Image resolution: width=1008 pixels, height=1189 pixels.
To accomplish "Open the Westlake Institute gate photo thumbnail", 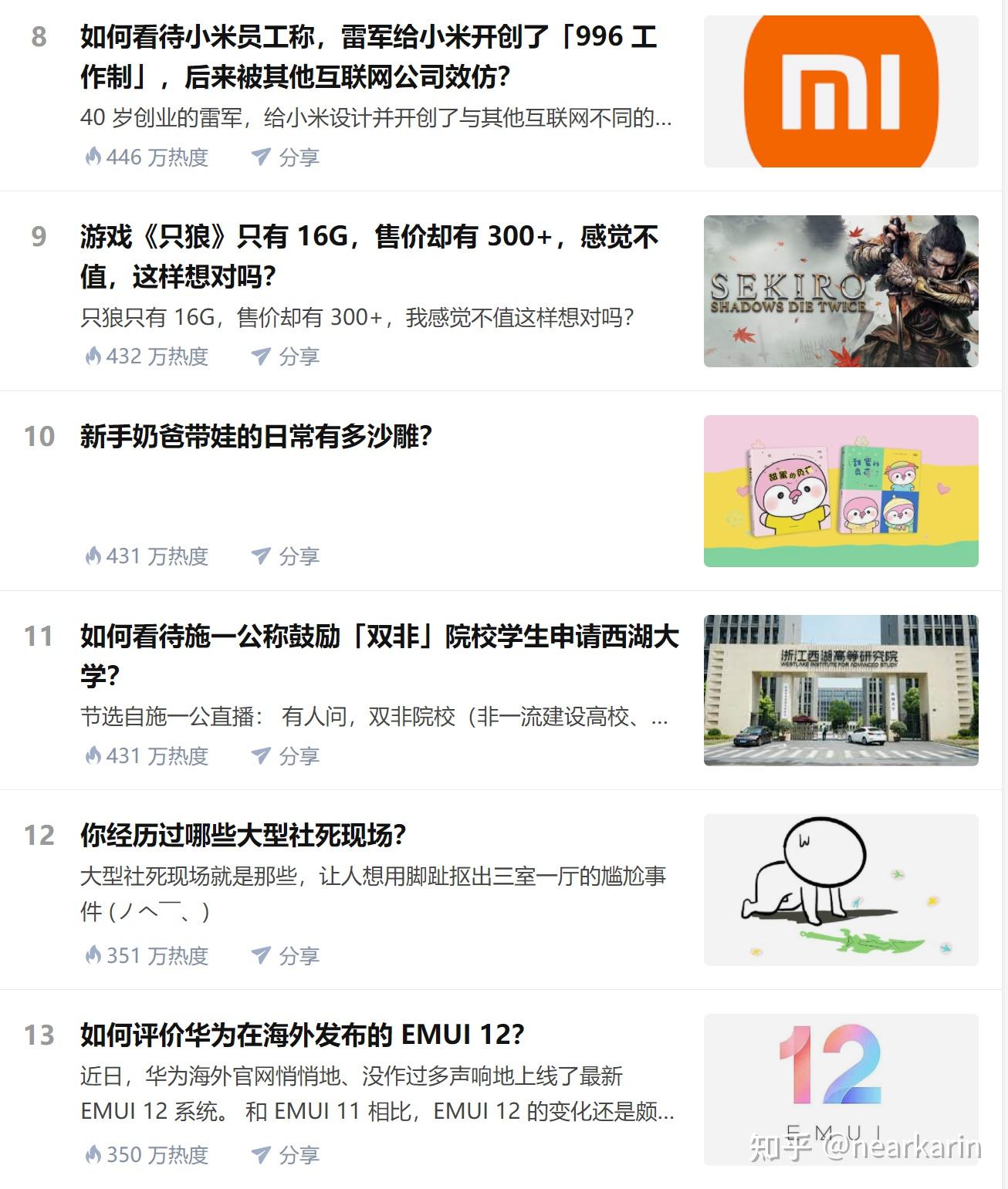I will point(841,690).
